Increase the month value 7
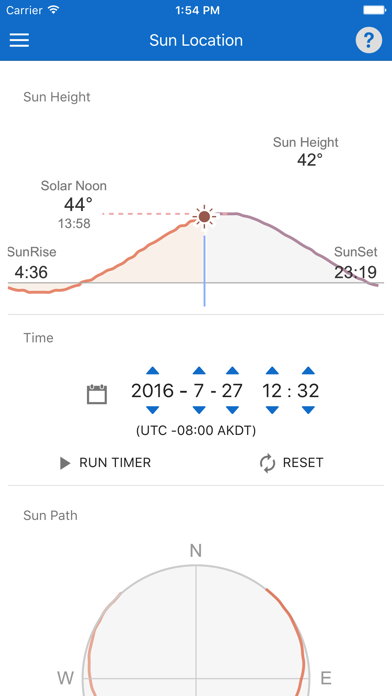 (x=199, y=370)
